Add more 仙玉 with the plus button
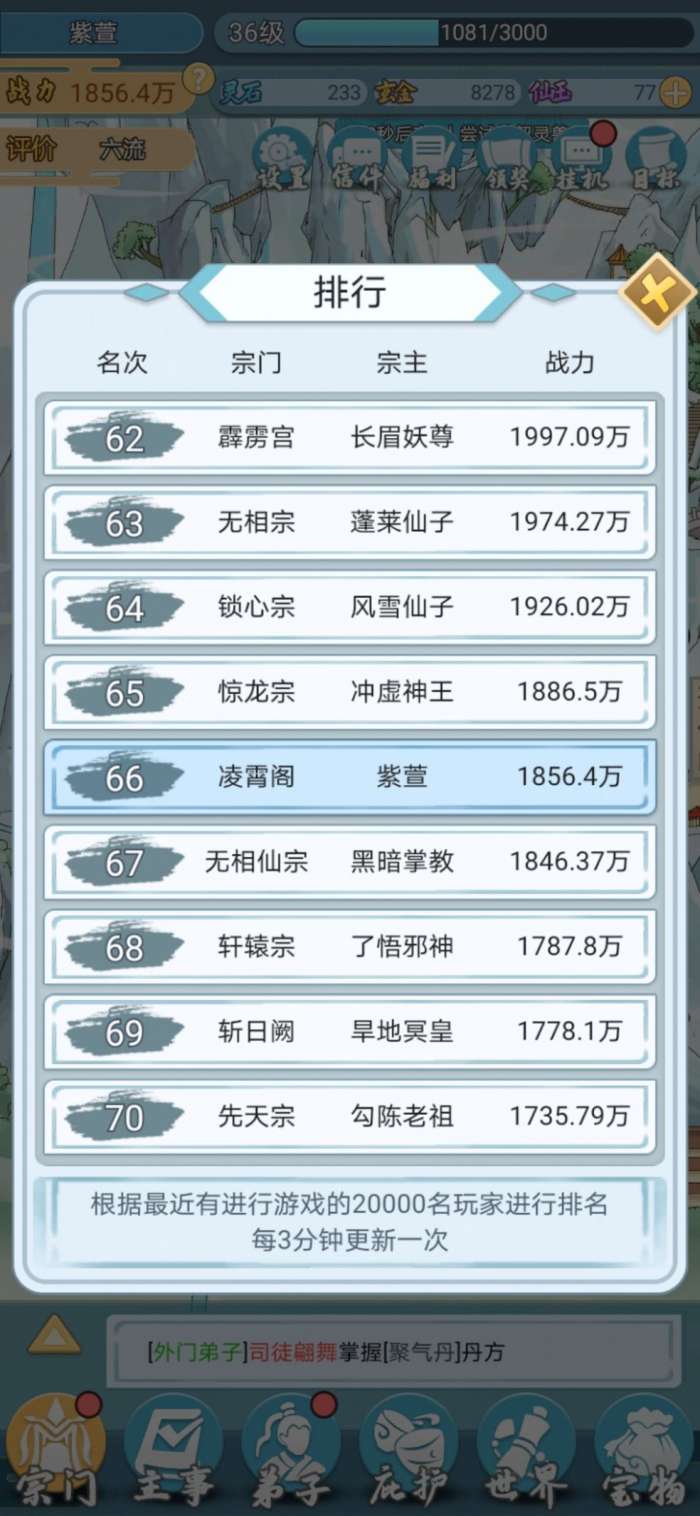 tap(676, 93)
